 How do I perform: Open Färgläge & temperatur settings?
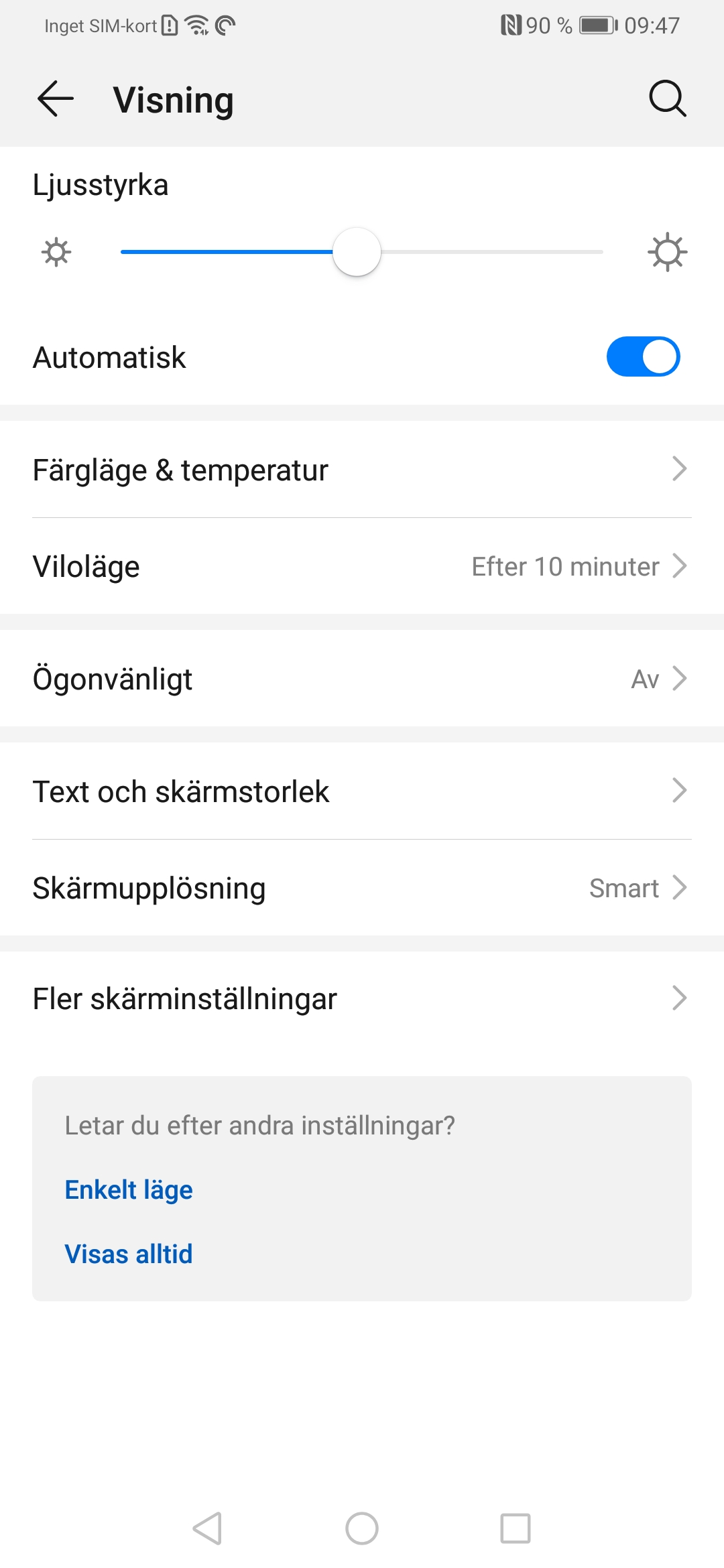(362, 469)
